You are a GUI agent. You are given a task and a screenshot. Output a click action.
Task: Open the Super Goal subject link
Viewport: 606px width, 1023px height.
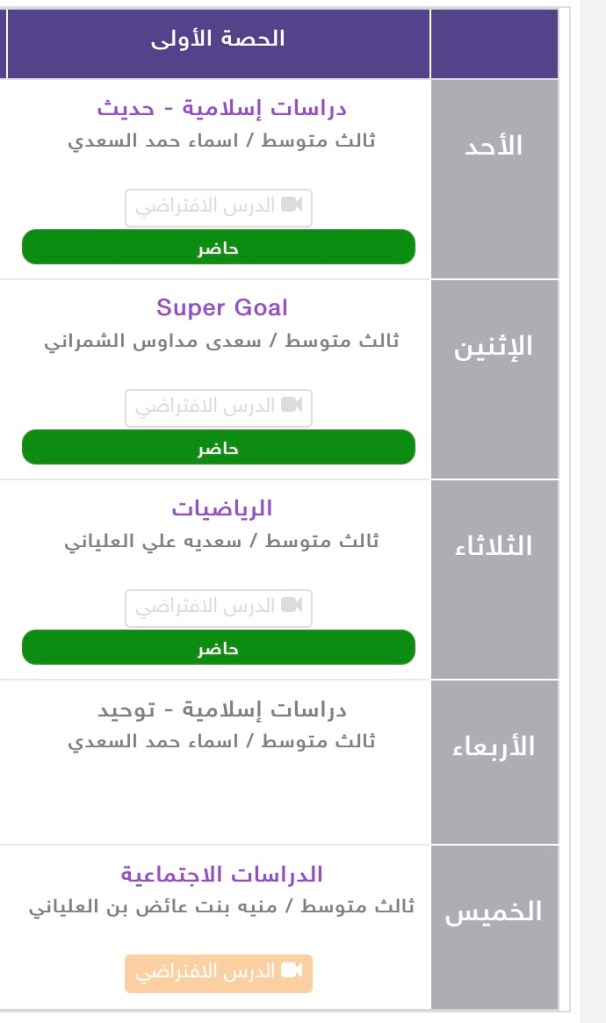[222, 308]
